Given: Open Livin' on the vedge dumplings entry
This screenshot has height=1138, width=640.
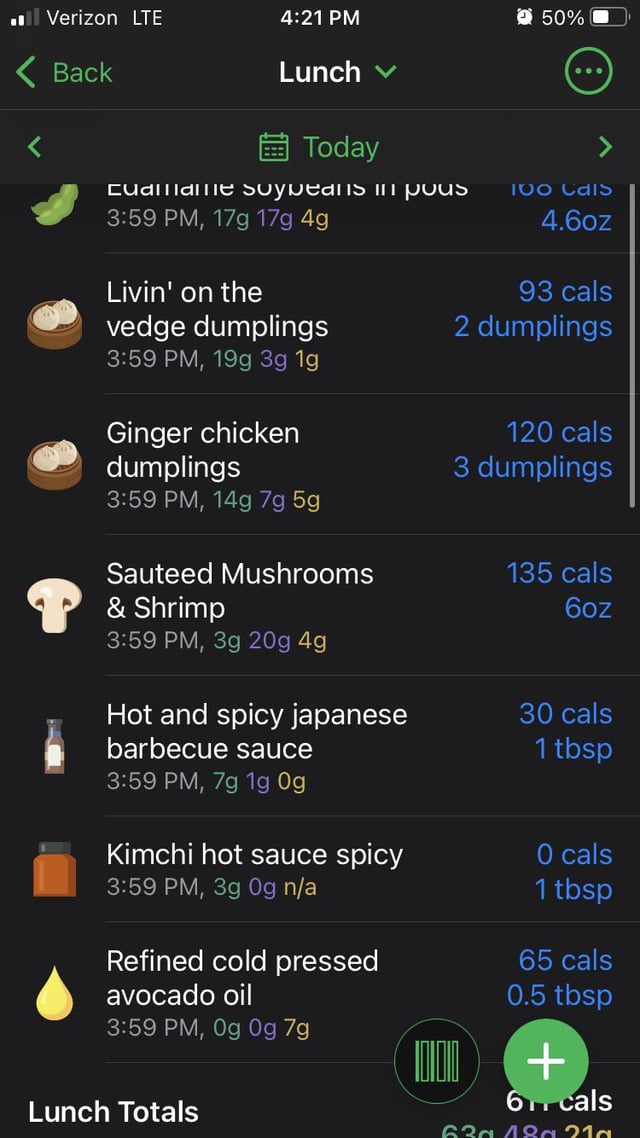Looking at the screenshot, I should tap(320, 324).
